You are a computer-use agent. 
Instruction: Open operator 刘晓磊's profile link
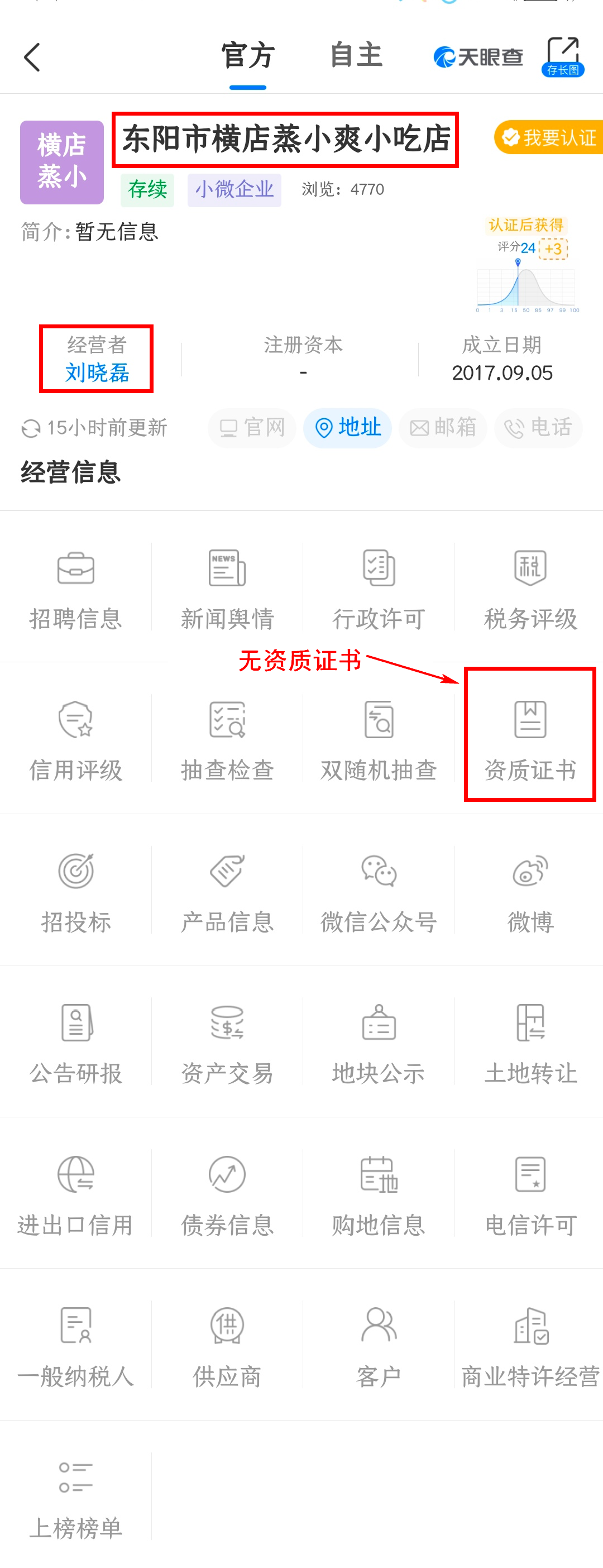coord(97,372)
